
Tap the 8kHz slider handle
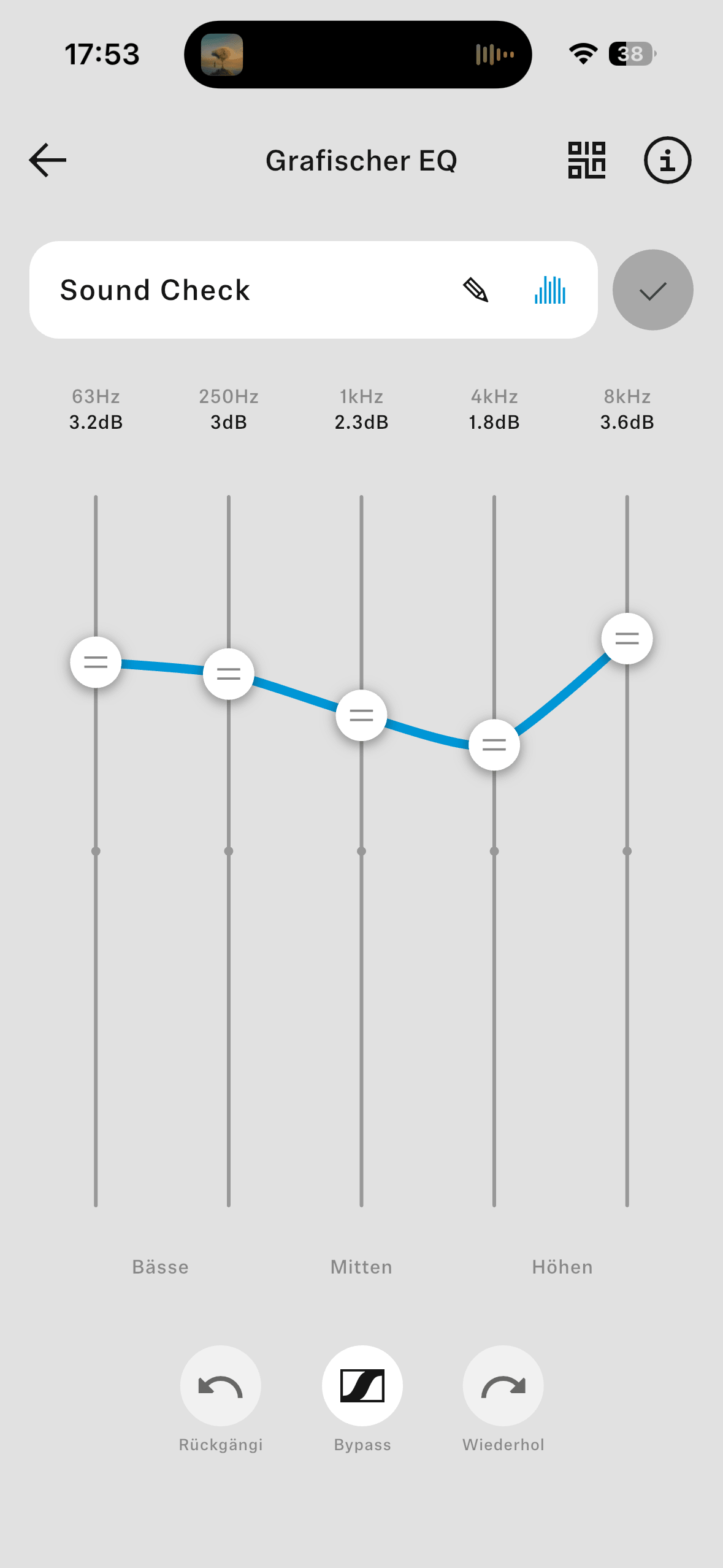click(627, 639)
